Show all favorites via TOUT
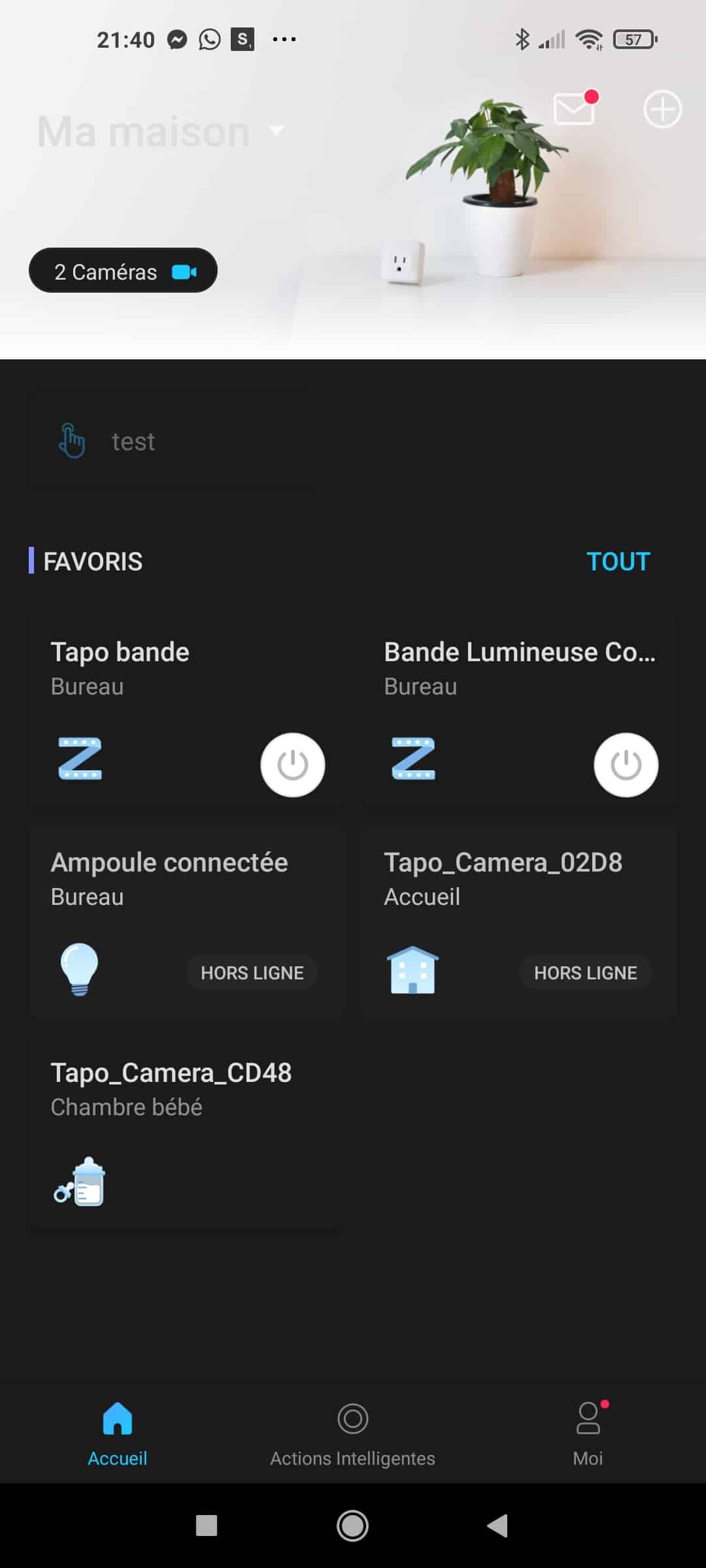The width and height of the screenshot is (706, 1568). 618,561
